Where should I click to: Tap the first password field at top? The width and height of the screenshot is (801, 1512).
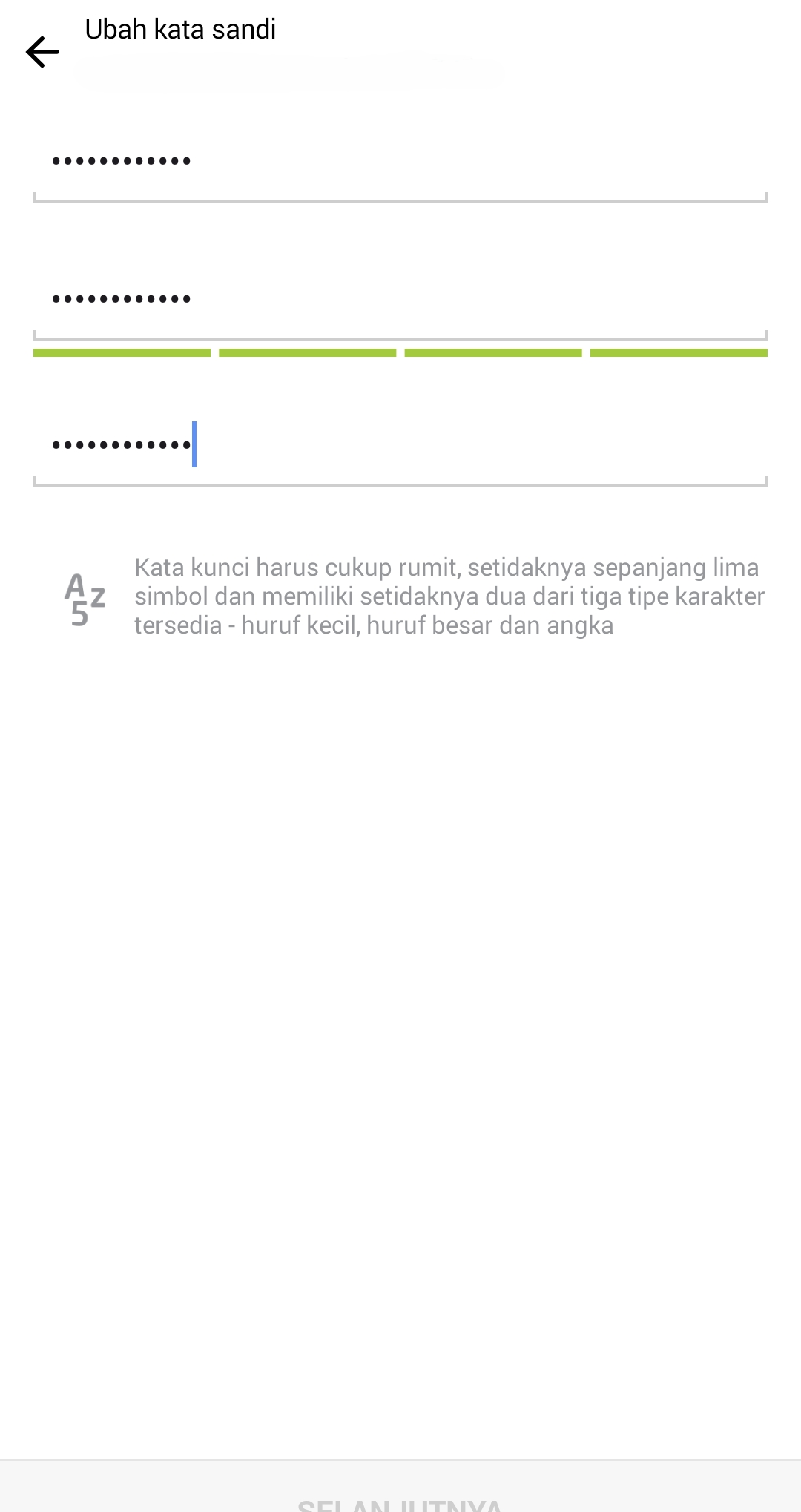400,160
